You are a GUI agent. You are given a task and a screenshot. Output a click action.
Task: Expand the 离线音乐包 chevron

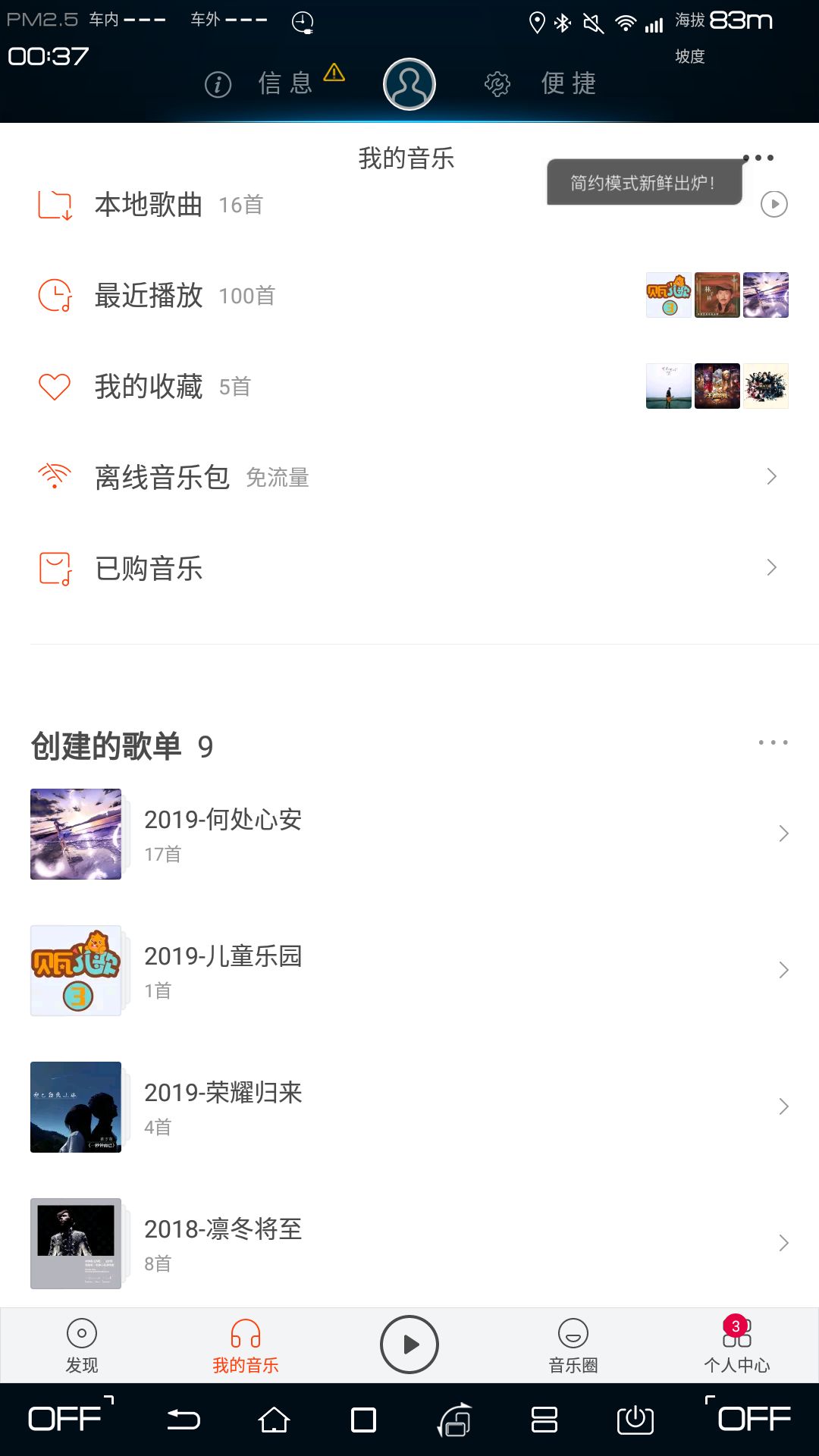click(770, 475)
